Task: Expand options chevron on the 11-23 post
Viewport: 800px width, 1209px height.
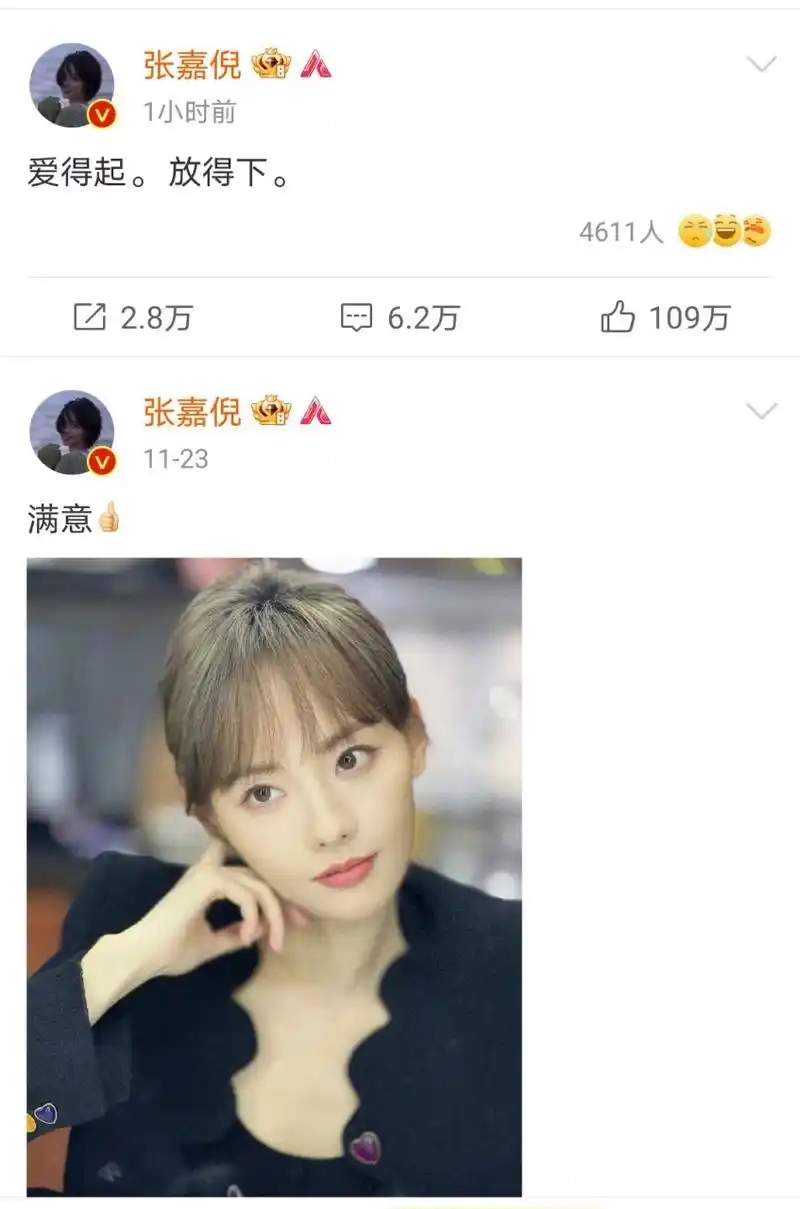Action: pos(762,411)
